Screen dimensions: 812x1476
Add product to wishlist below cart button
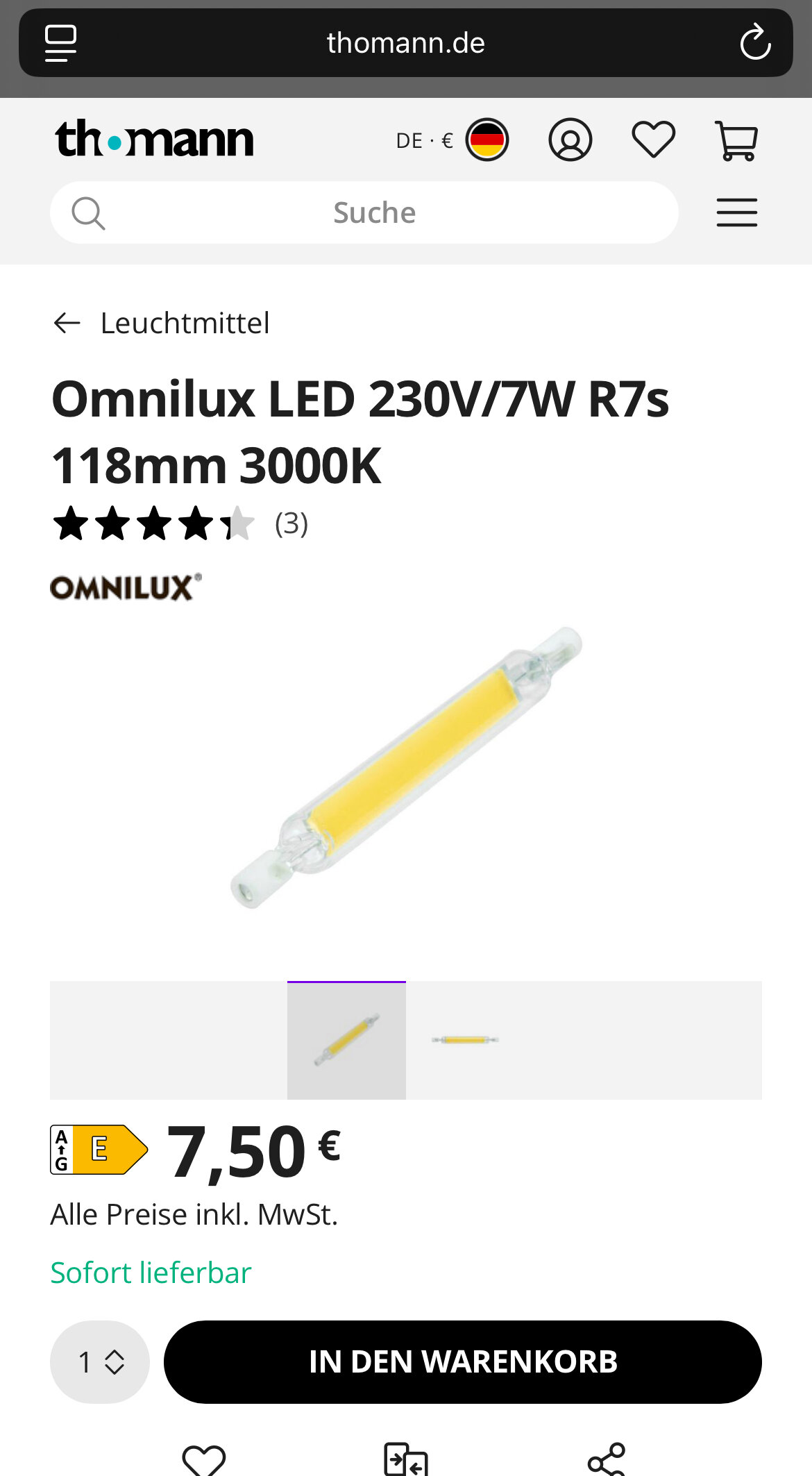(x=203, y=1459)
